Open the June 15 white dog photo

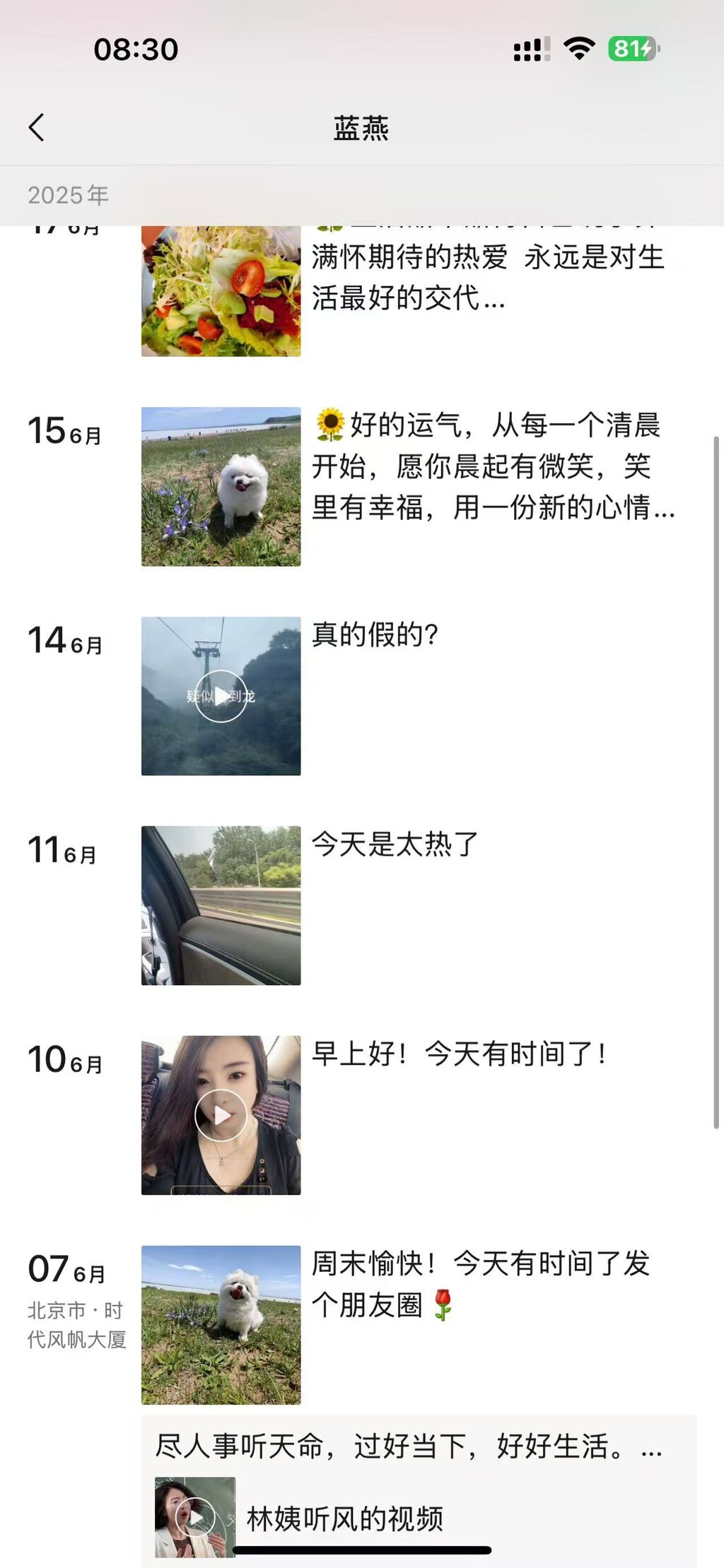(221, 486)
